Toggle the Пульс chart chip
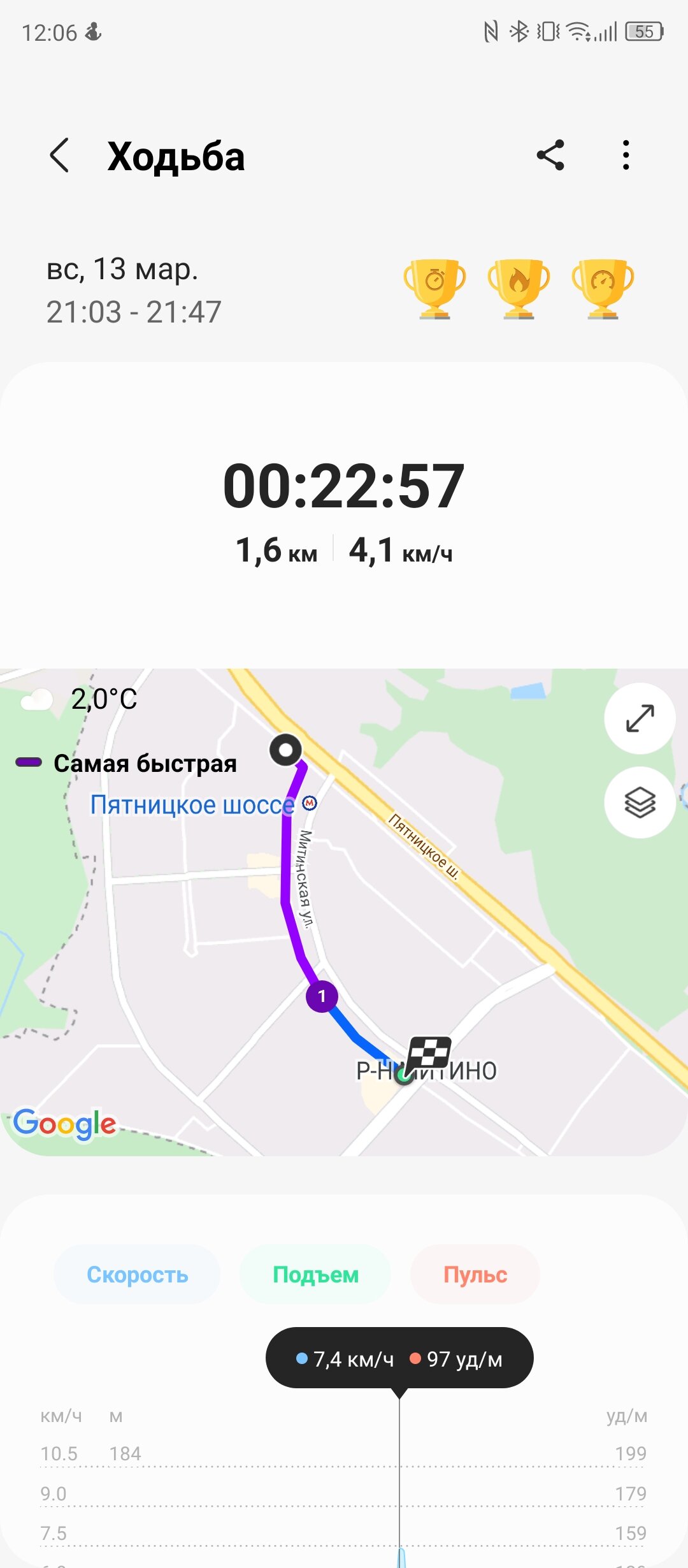 pyautogui.click(x=475, y=1275)
